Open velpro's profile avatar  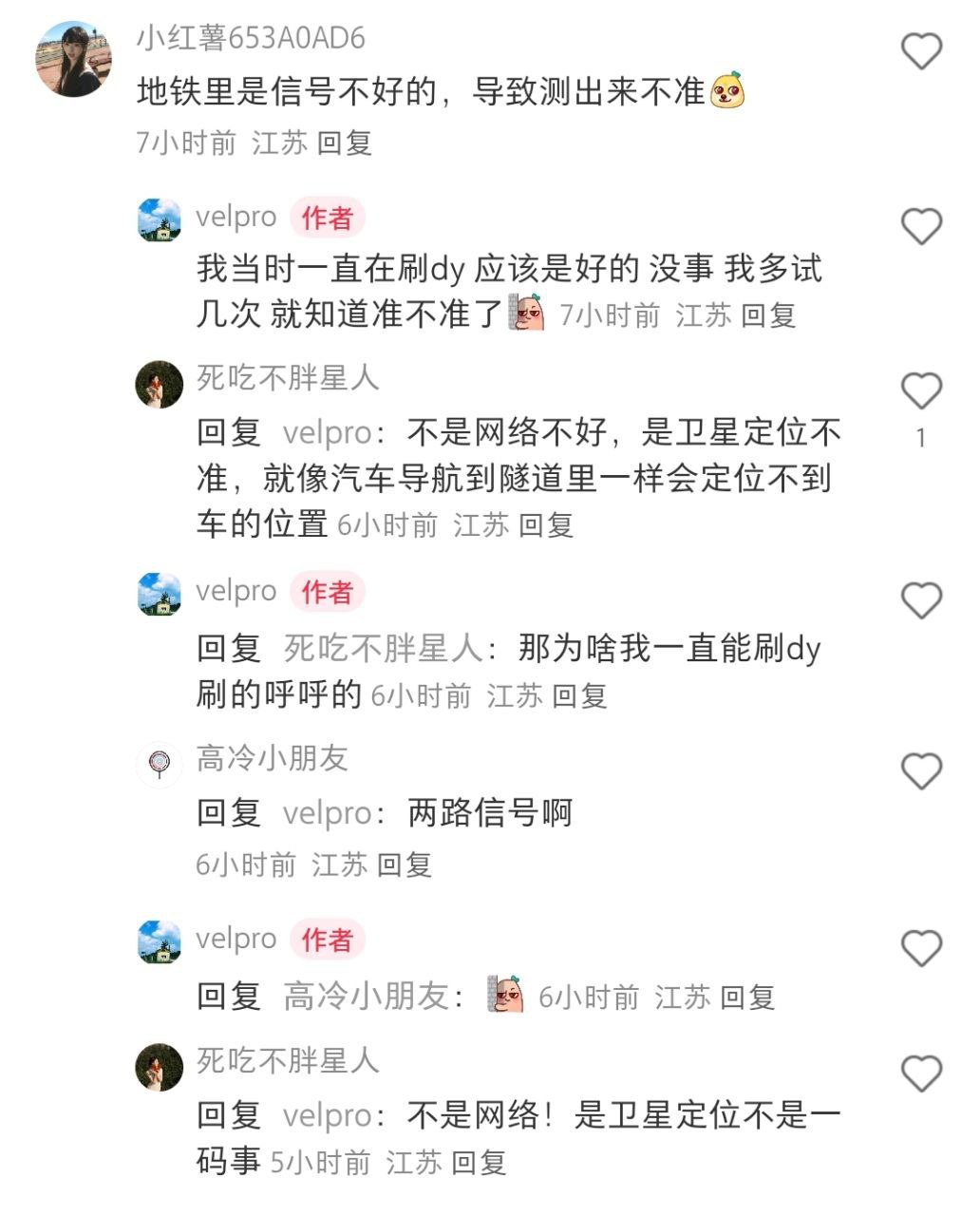pyautogui.click(x=159, y=217)
